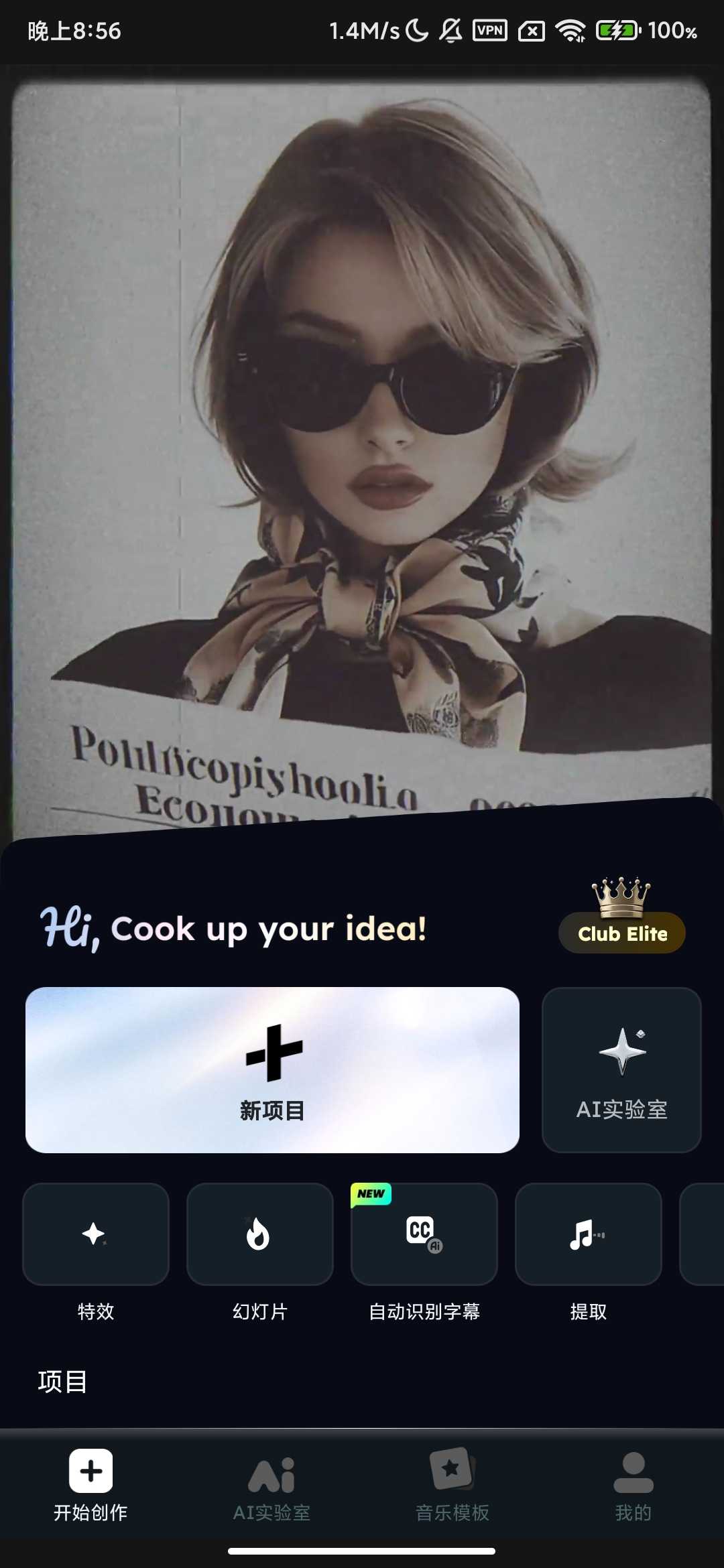Launch 自动识别字幕 auto captions
This screenshot has width=724, height=1568.
click(424, 1234)
